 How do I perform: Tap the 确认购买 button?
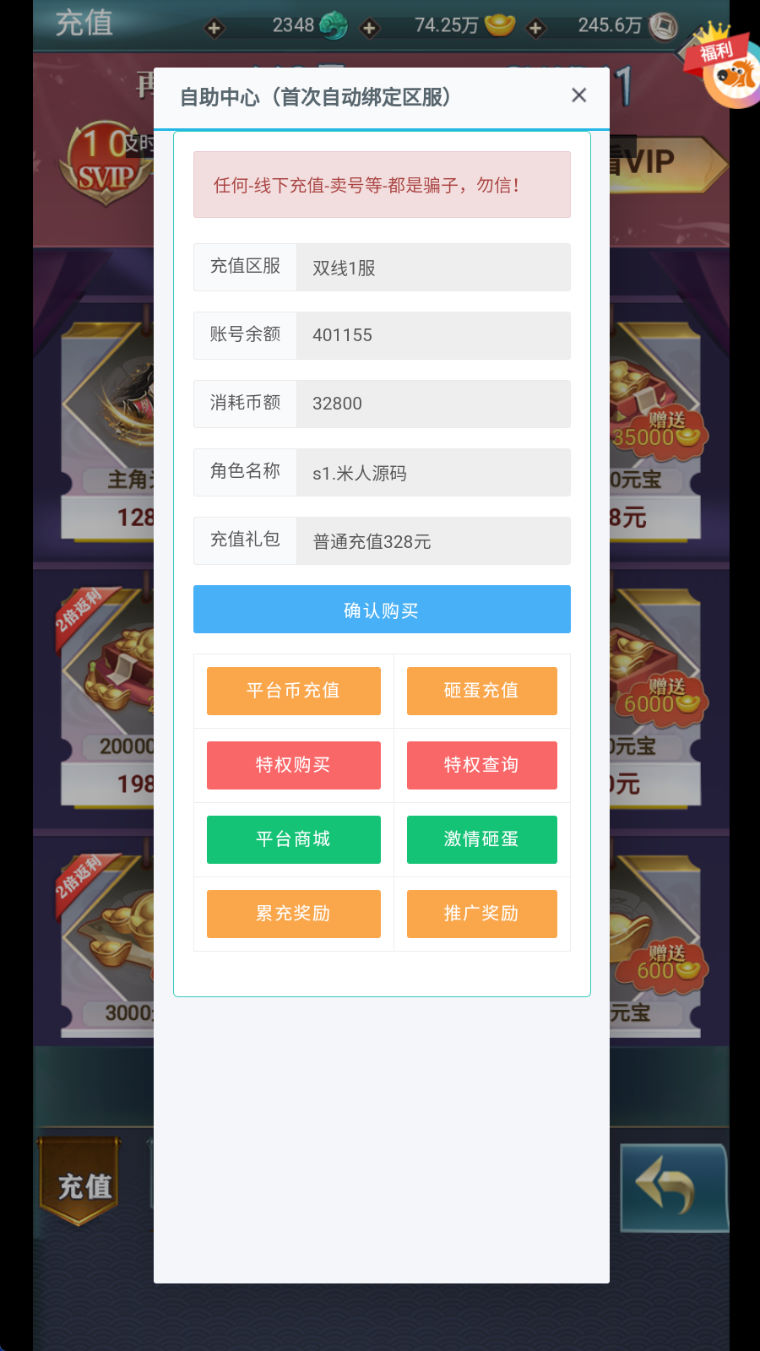coord(381,609)
